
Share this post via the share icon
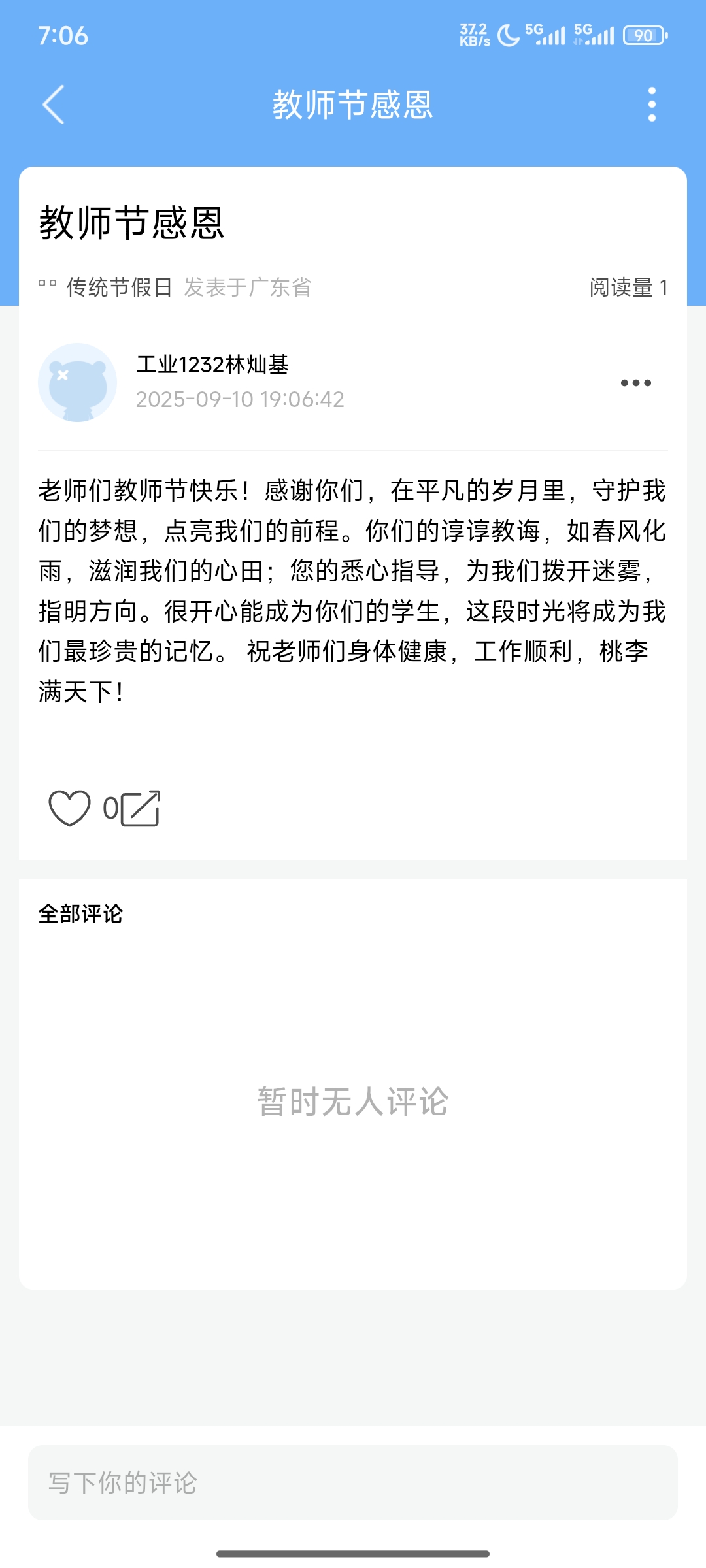click(141, 808)
